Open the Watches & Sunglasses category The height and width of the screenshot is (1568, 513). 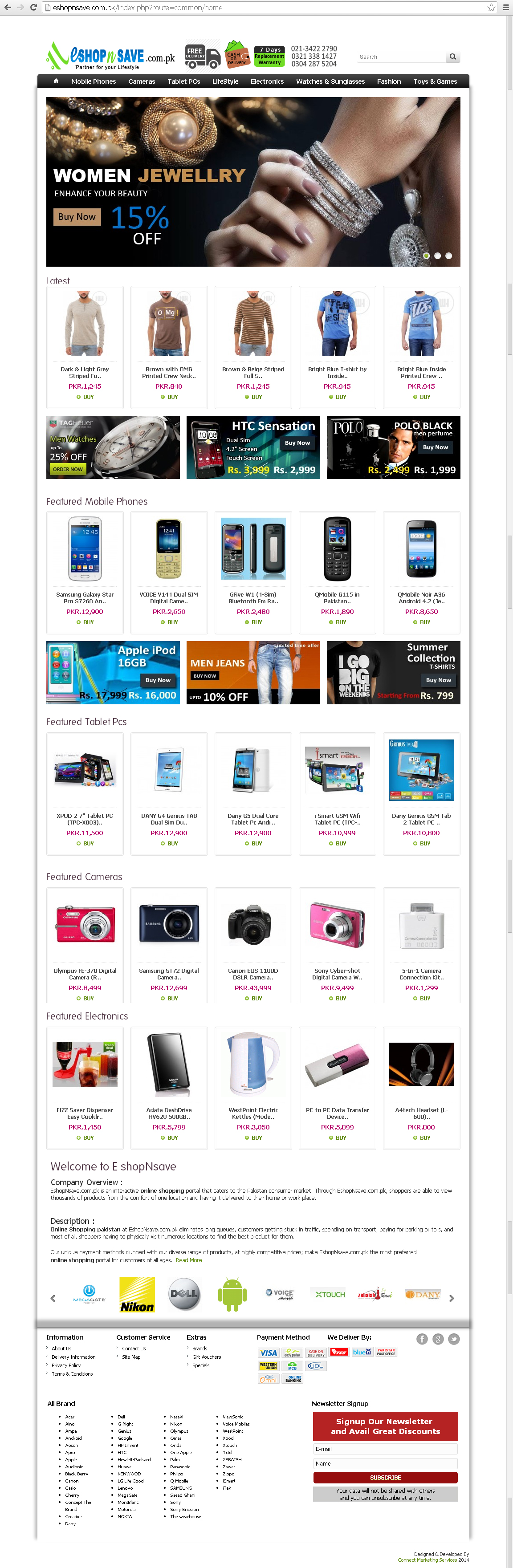(x=330, y=81)
